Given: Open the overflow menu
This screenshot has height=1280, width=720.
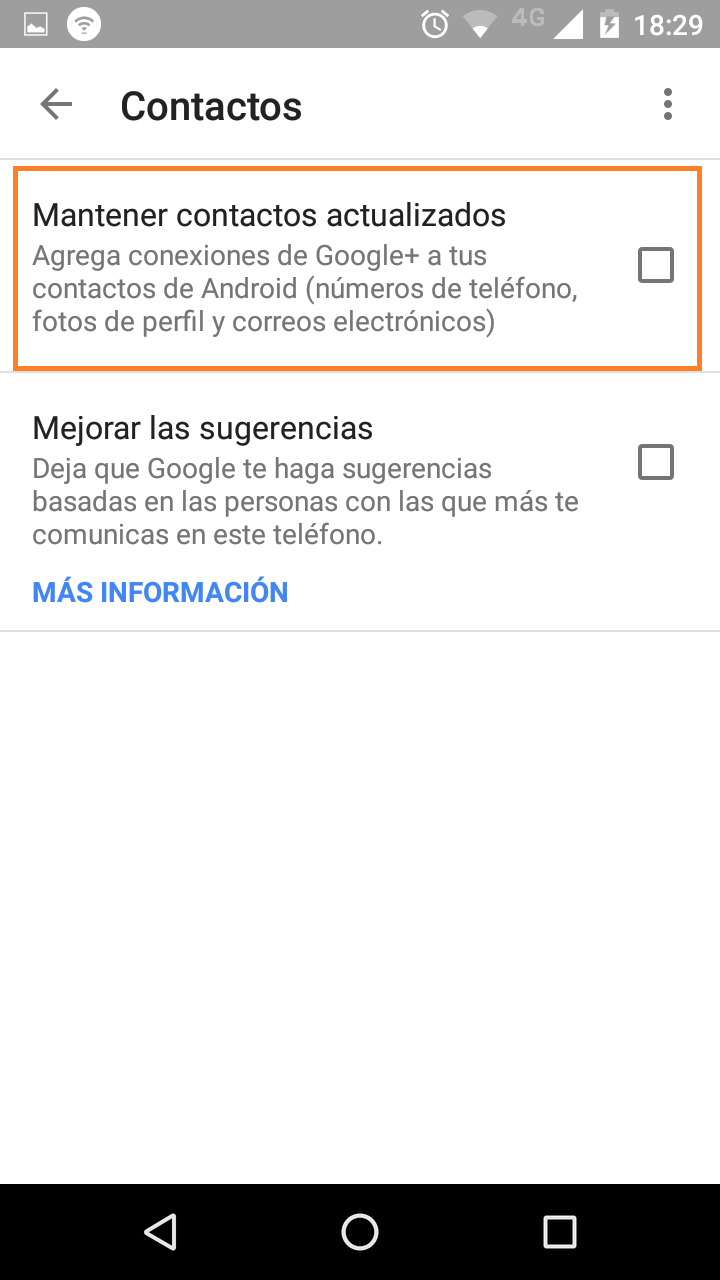Looking at the screenshot, I should coord(667,105).
